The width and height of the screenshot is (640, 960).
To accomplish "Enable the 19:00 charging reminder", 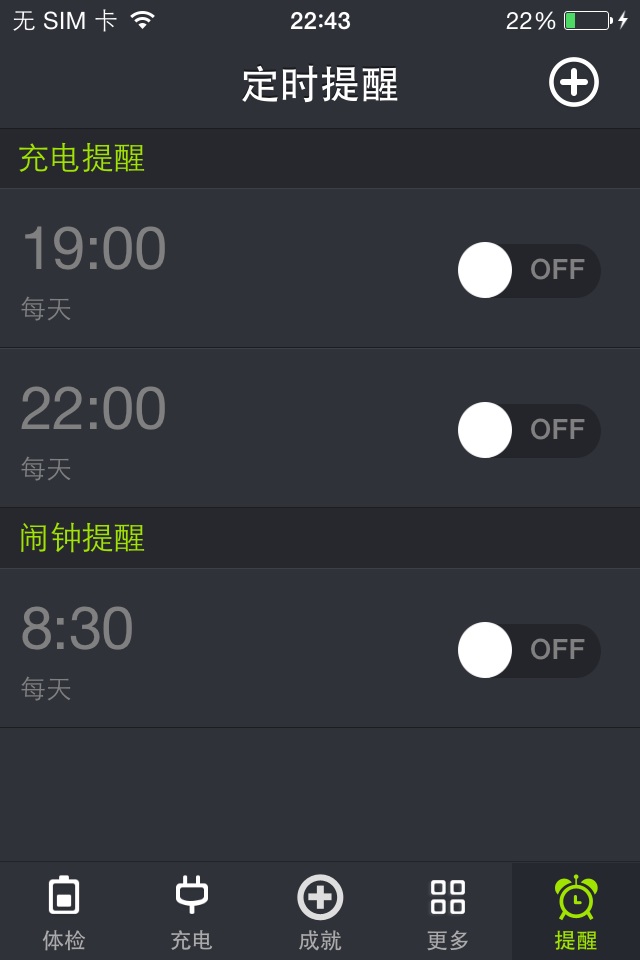I will (529, 270).
